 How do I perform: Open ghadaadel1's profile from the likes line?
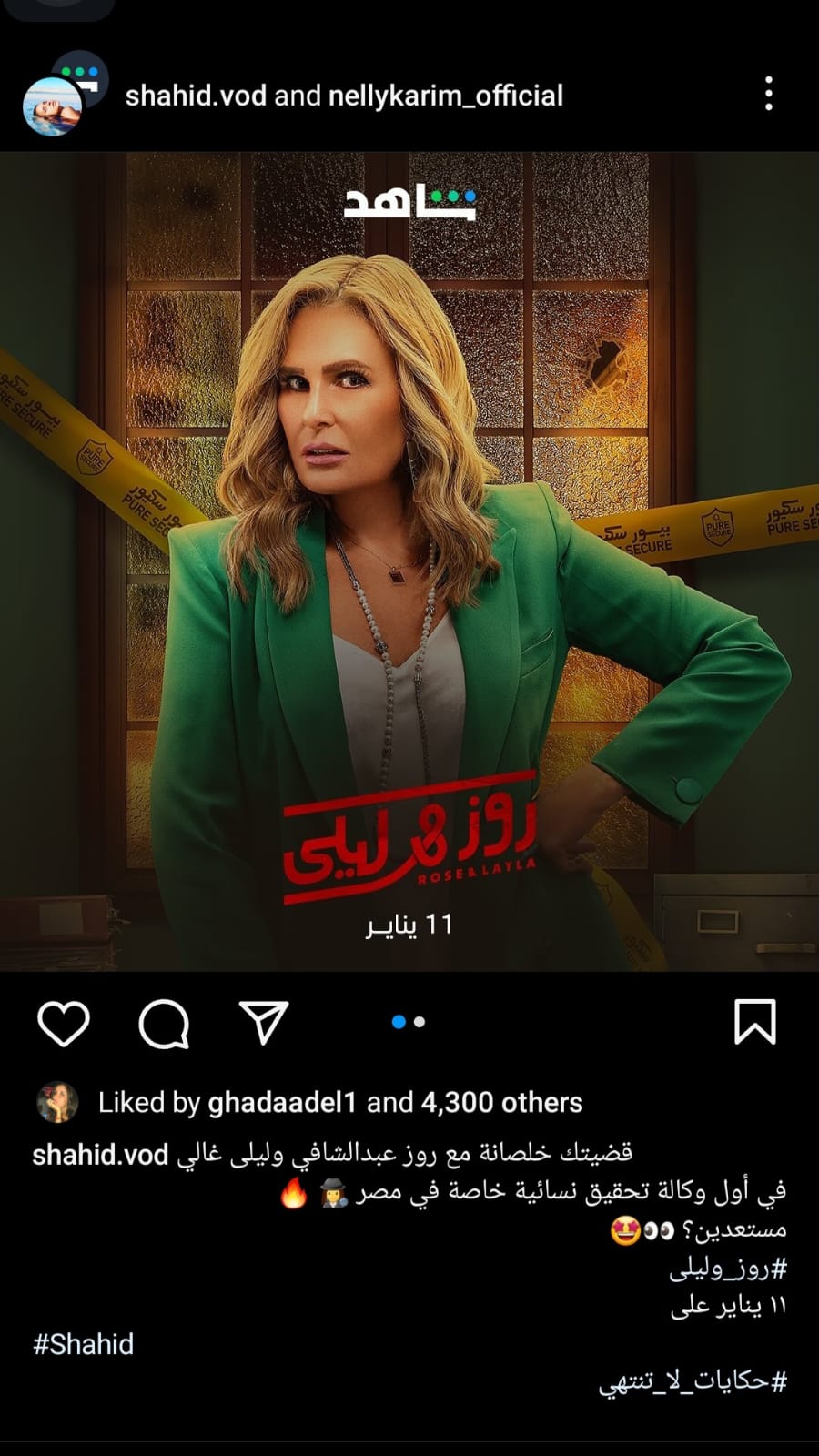pyautogui.click(x=281, y=1103)
